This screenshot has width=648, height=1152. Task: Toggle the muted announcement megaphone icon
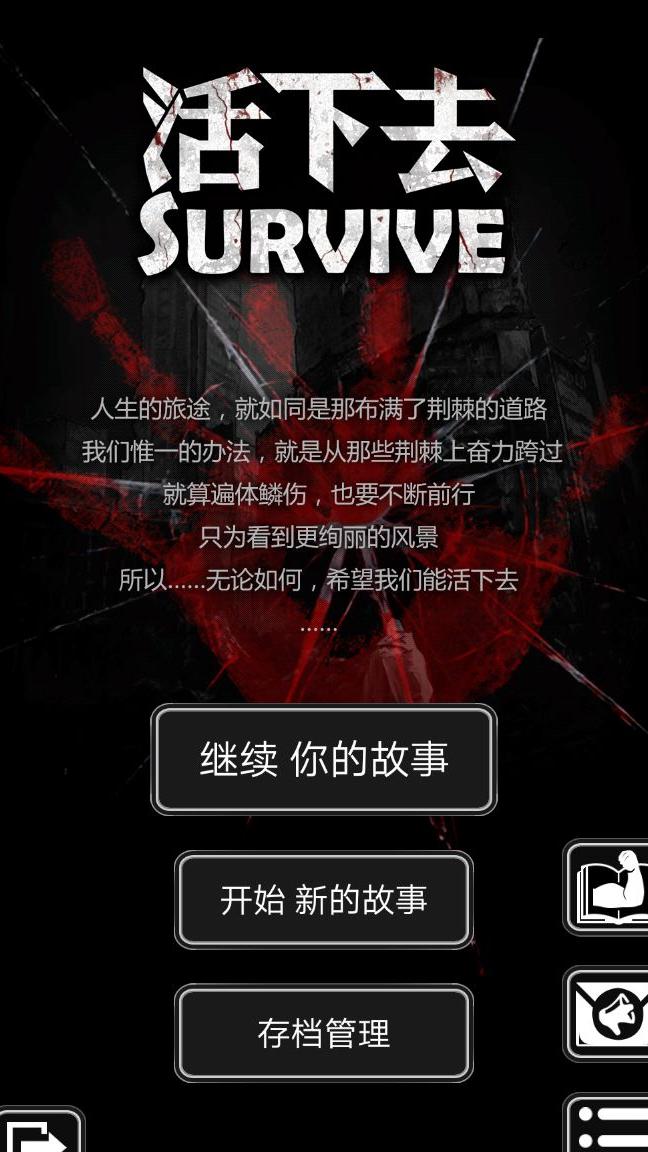[609, 1014]
